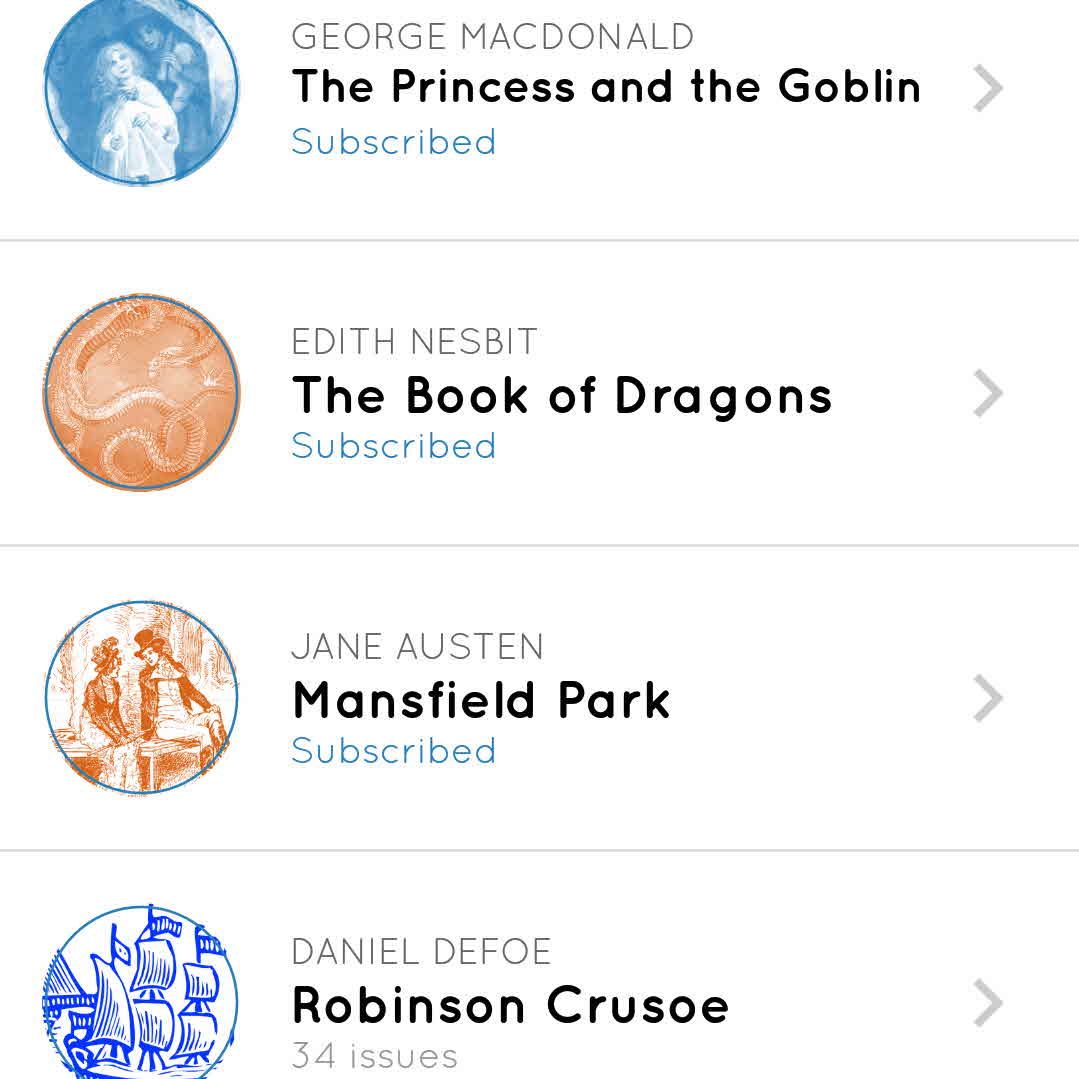Open The Book of Dragons
This screenshot has width=1079, height=1079.
pos(562,395)
